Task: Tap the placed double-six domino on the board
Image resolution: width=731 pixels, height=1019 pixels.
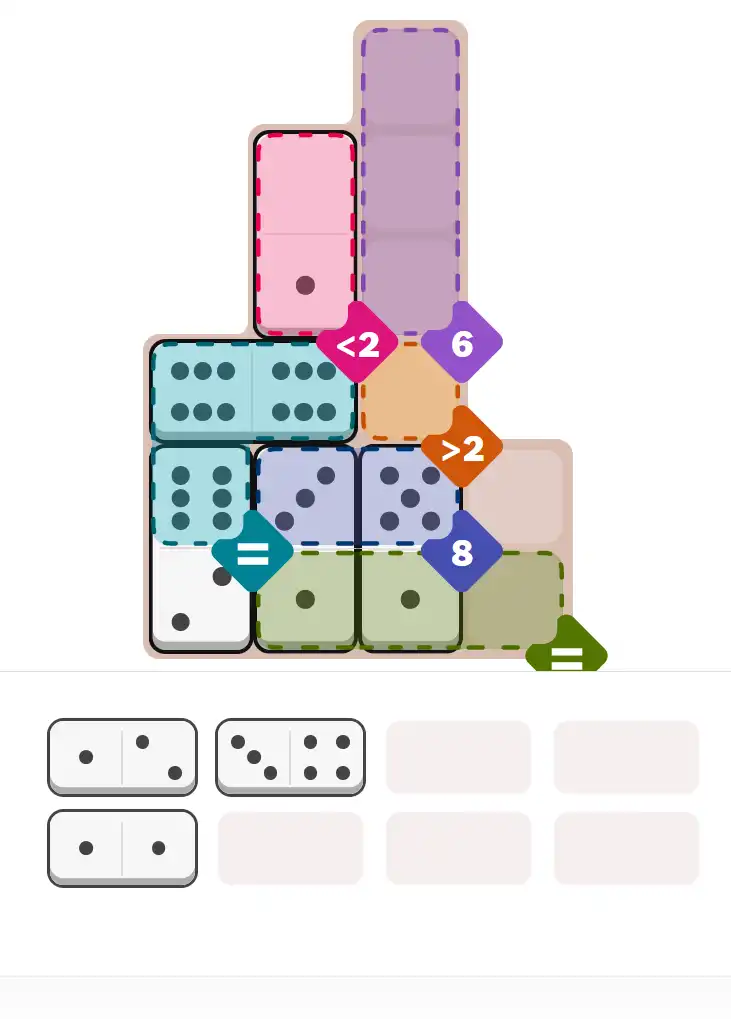Action: tap(253, 391)
